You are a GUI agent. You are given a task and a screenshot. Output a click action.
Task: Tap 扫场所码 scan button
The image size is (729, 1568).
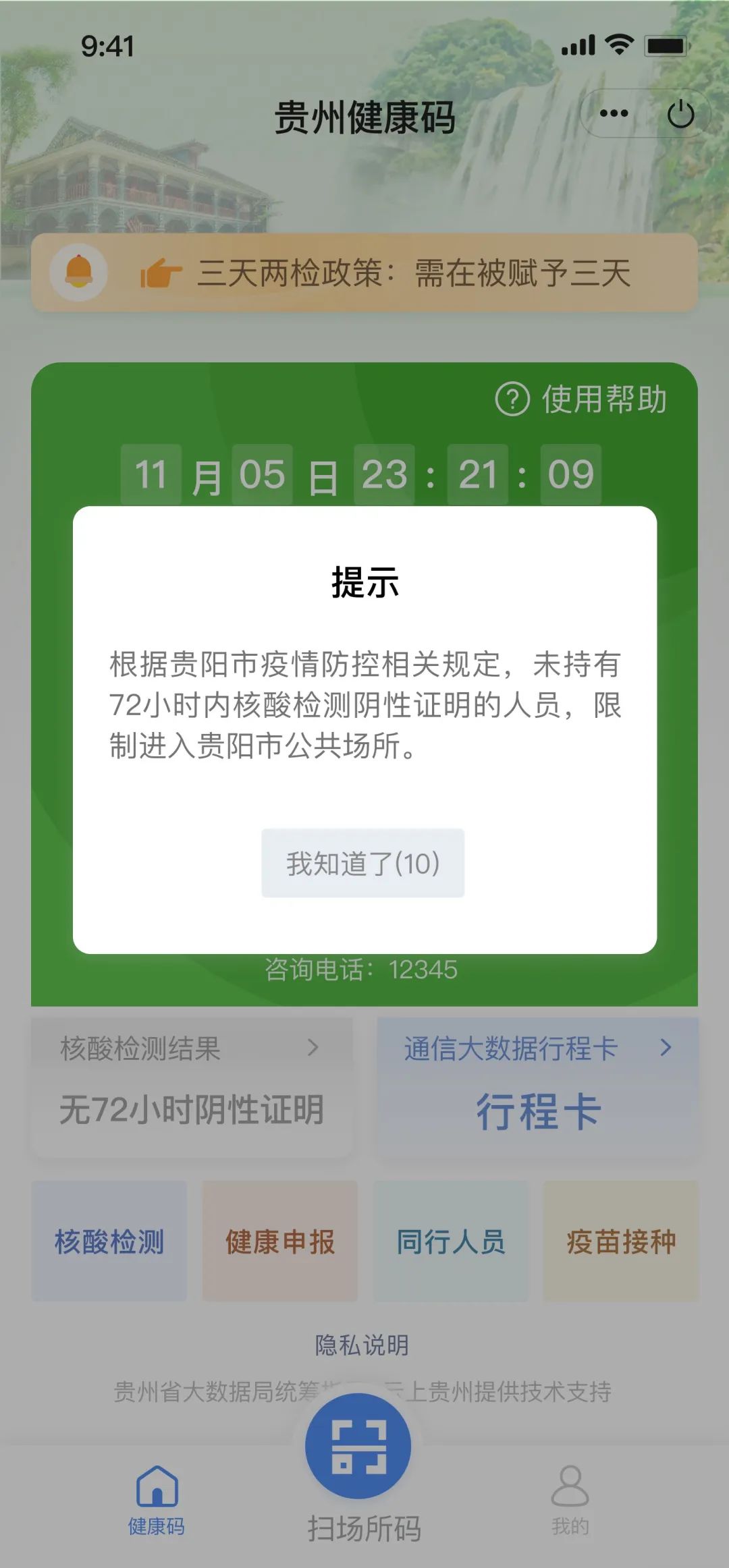(x=358, y=1448)
